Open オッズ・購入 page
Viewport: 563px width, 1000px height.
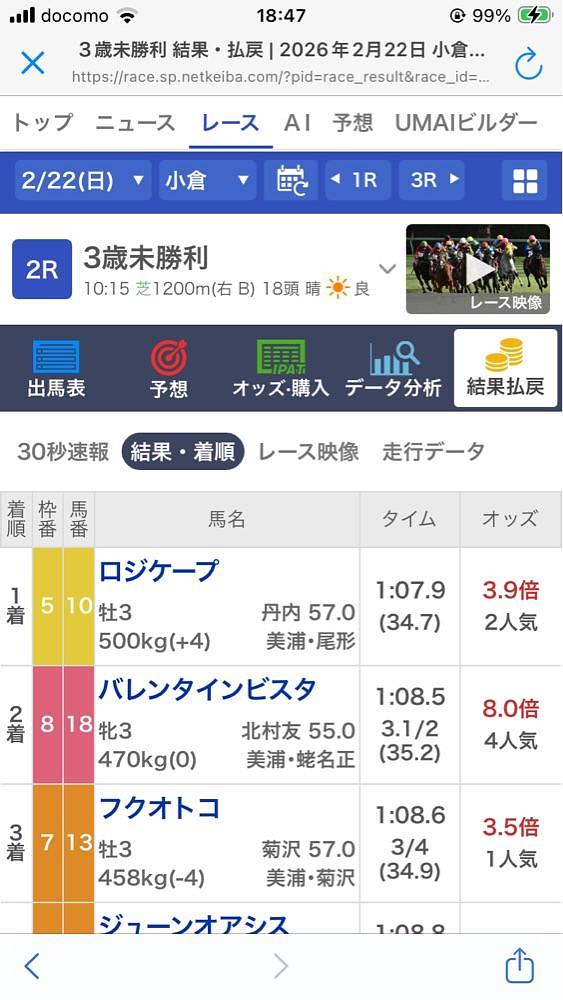coord(281,368)
